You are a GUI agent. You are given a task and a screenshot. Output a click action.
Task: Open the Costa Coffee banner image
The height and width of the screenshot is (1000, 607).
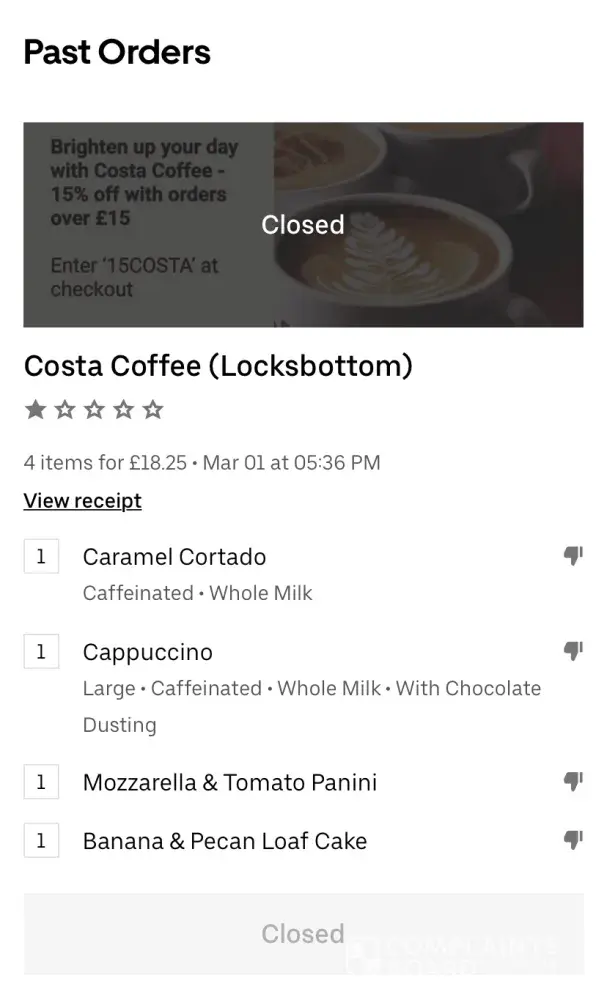click(x=303, y=225)
